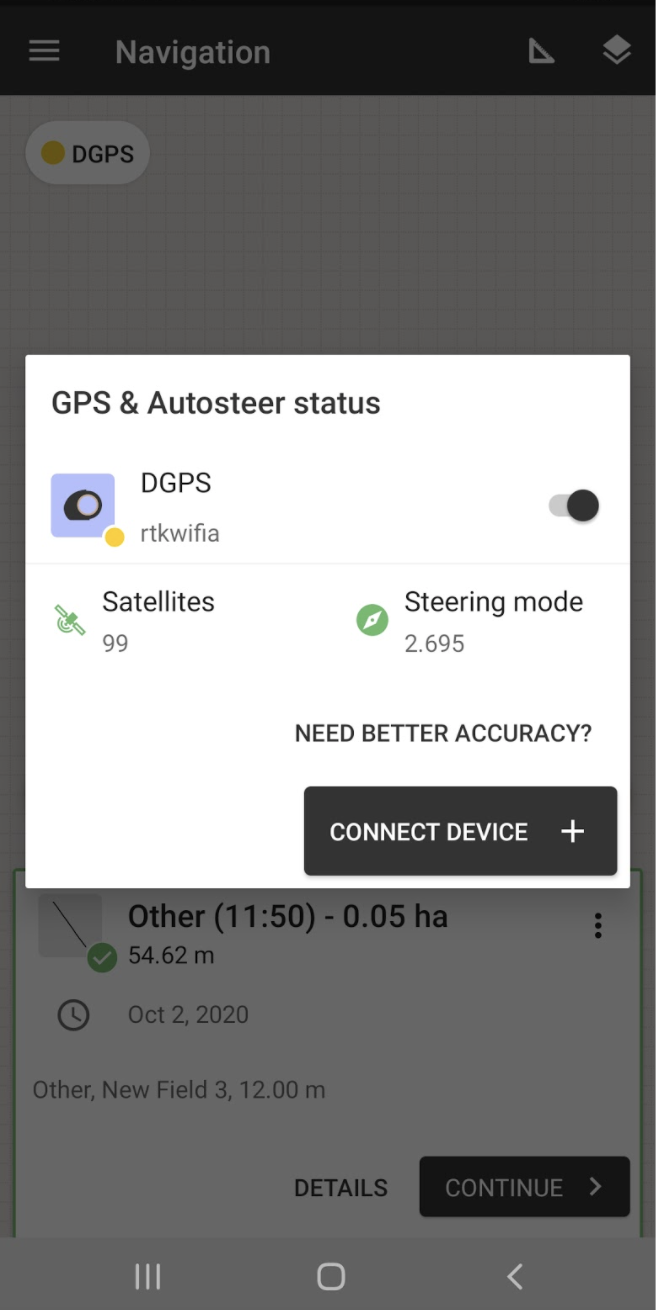Image resolution: width=656 pixels, height=1310 pixels.
Task: View details of the Other field
Action: [x=341, y=1187]
